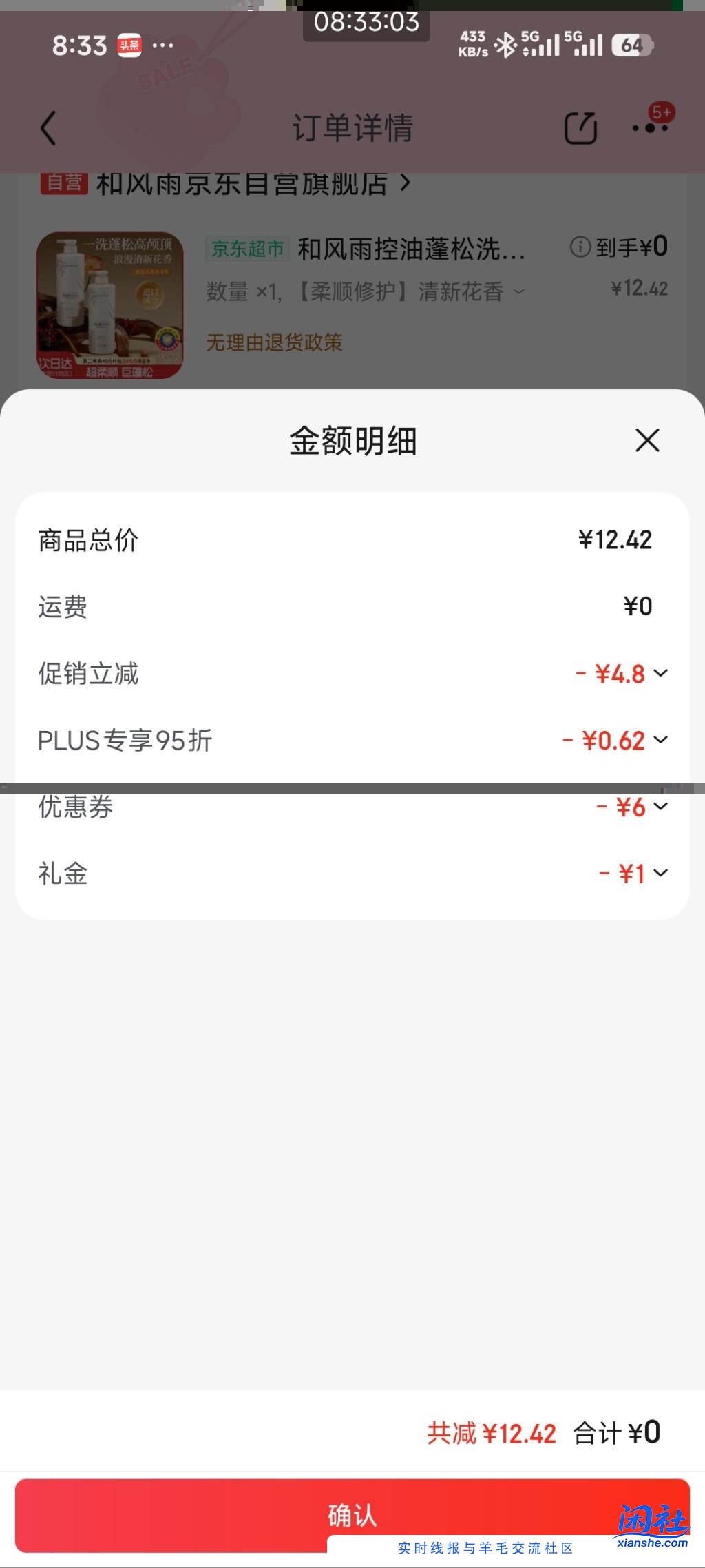The height and width of the screenshot is (1568, 705).
Task: Expand the 促销立减 discount details
Action: [660, 674]
